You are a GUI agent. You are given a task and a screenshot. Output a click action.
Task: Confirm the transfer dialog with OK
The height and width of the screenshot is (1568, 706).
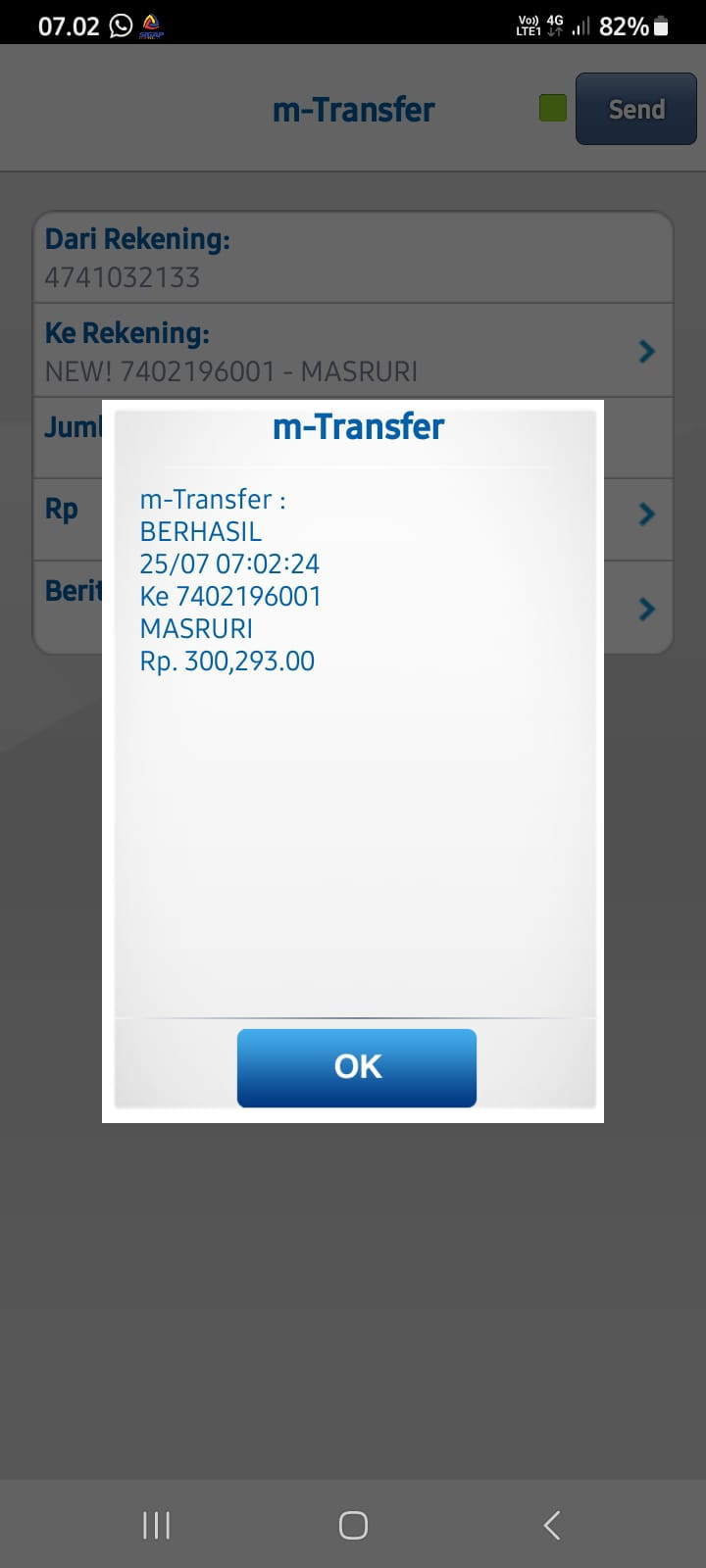tap(357, 1067)
